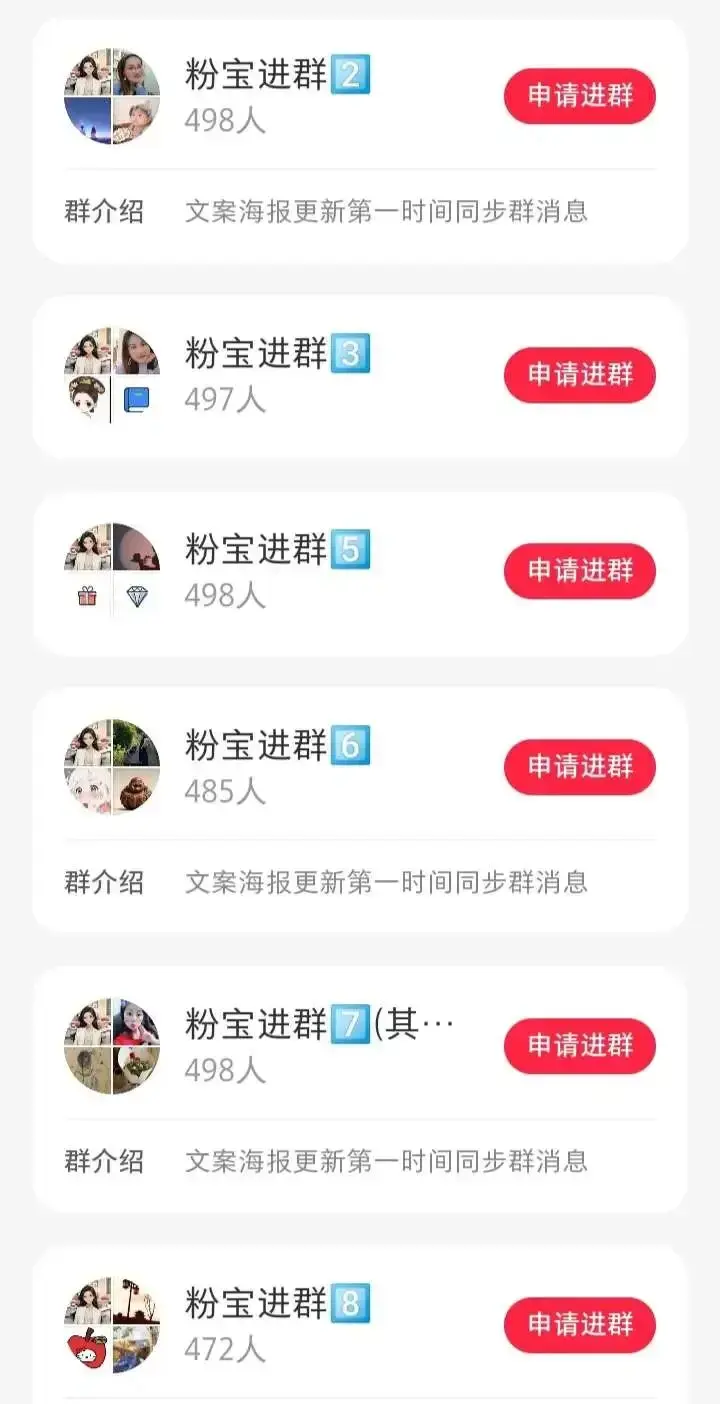720x1404 pixels.
Task: Click the blue book emoji in group 3 avatar
Action: [x=140, y=398]
